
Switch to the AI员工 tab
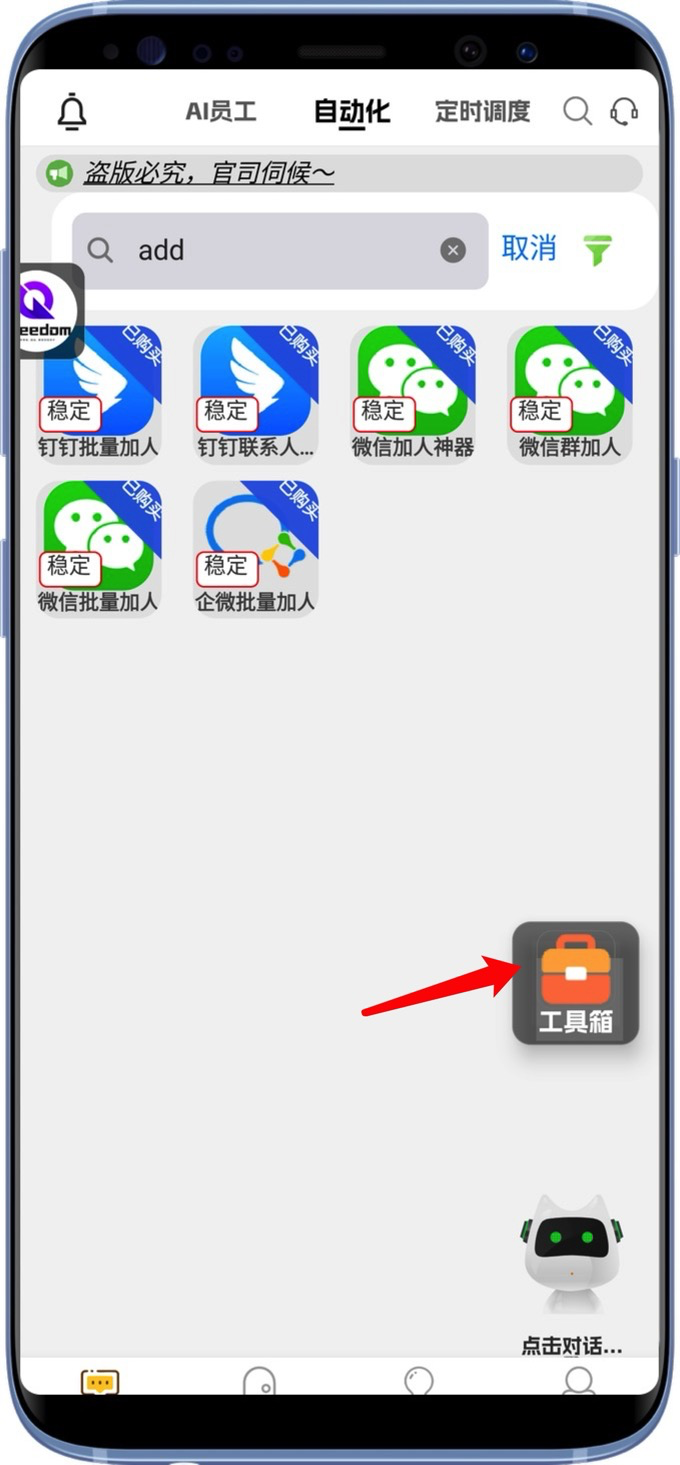point(221,111)
